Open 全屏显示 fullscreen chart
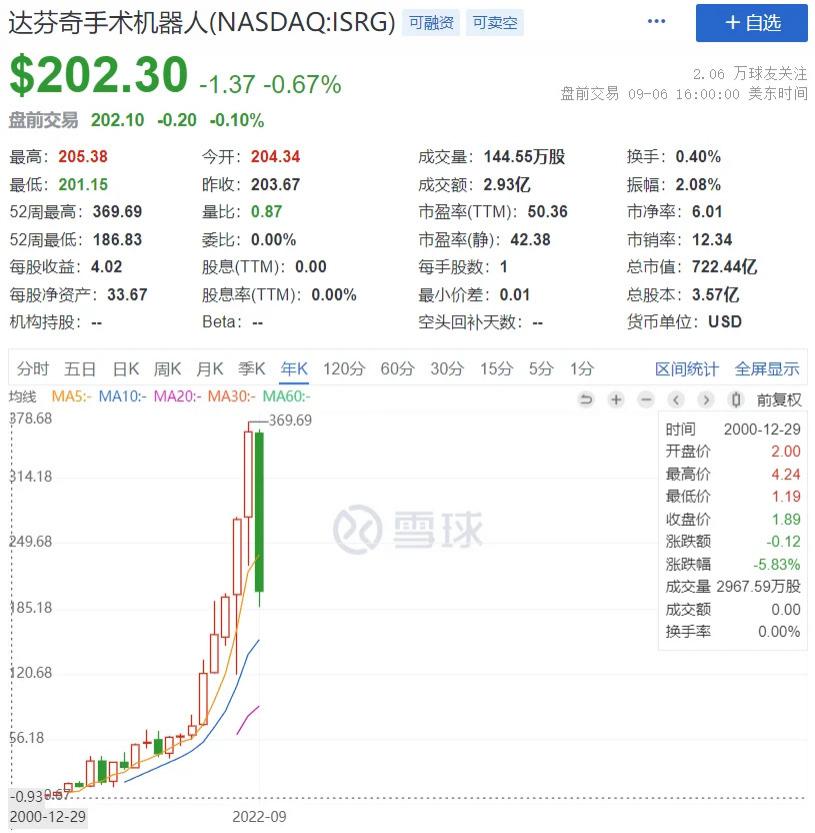Viewport: 815px width, 833px height. pos(767,369)
